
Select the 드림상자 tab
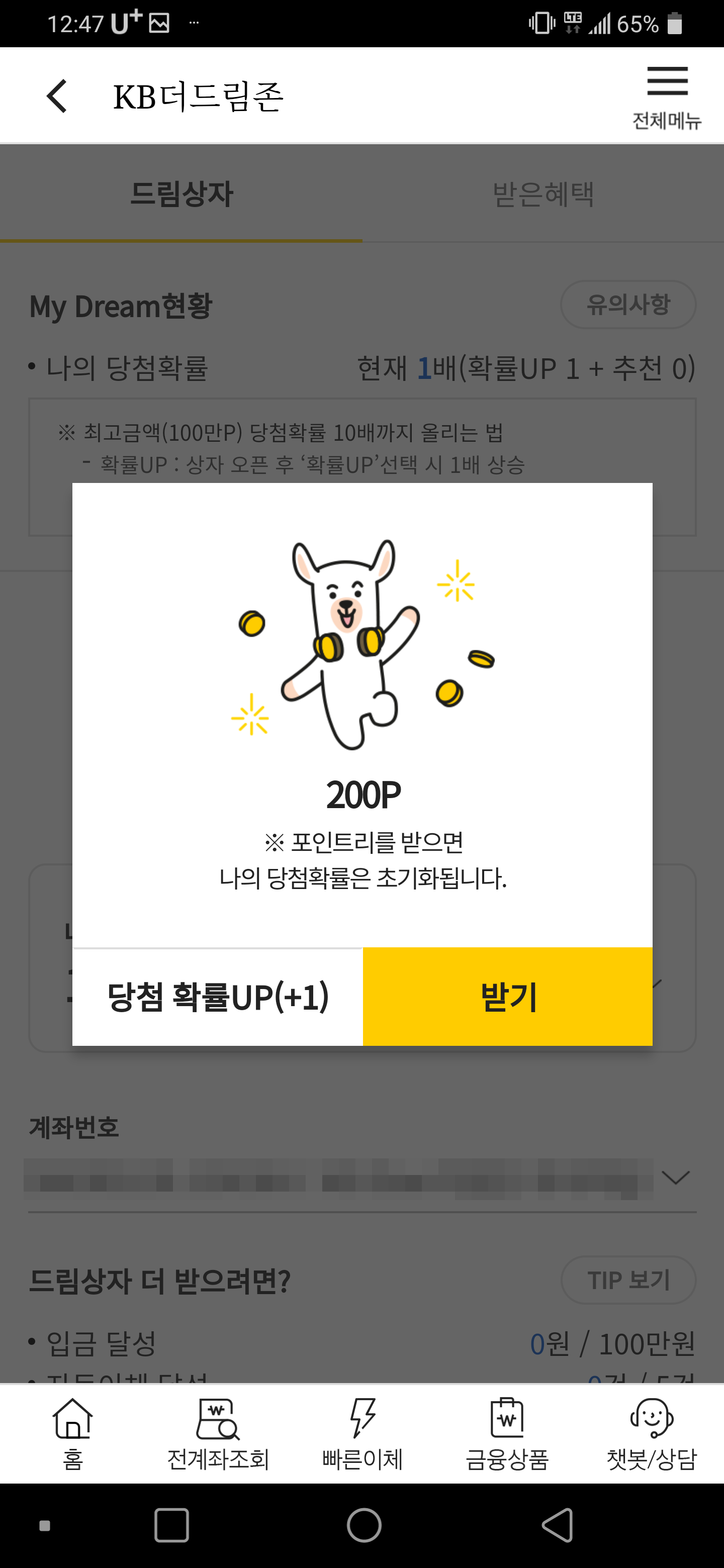point(181,194)
